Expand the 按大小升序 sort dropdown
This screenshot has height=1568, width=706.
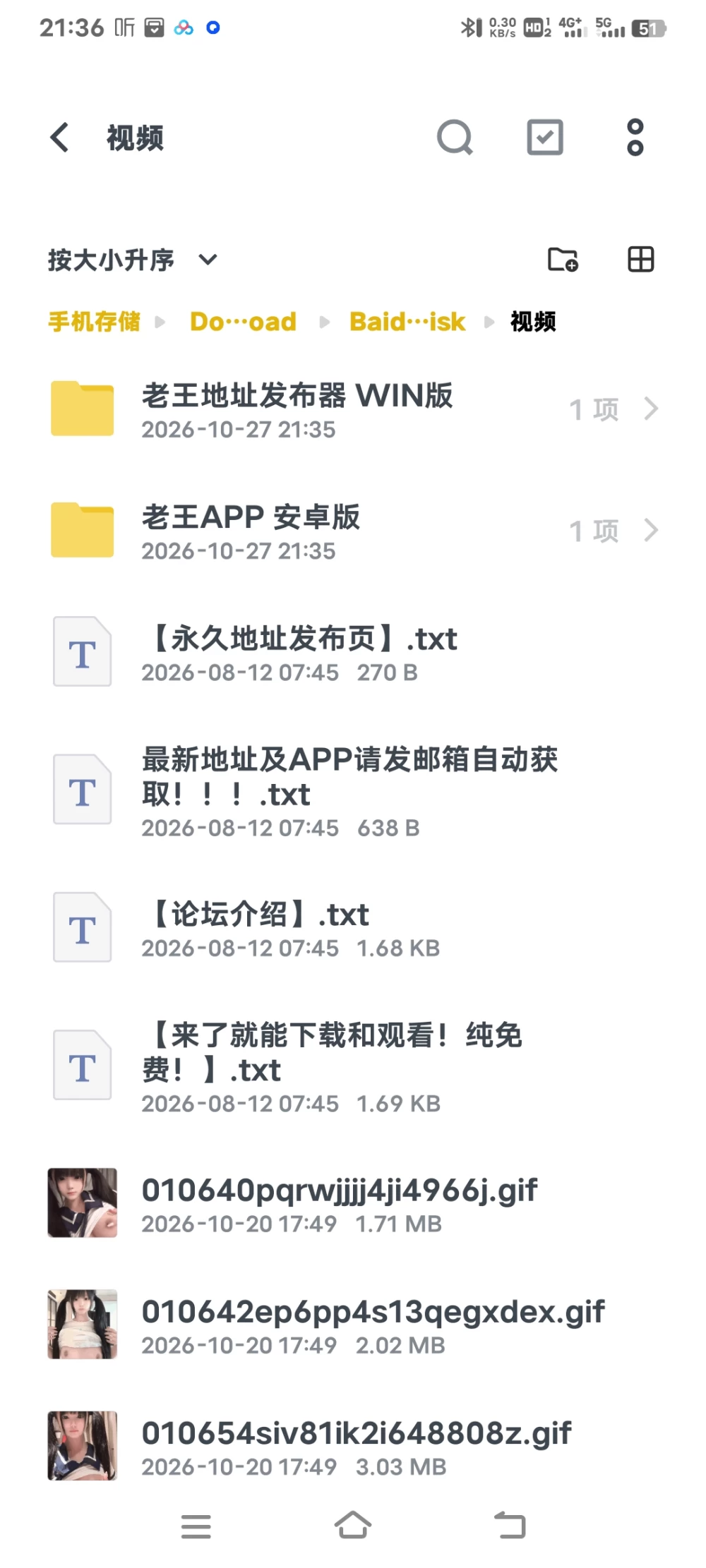(x=133, y=260)
